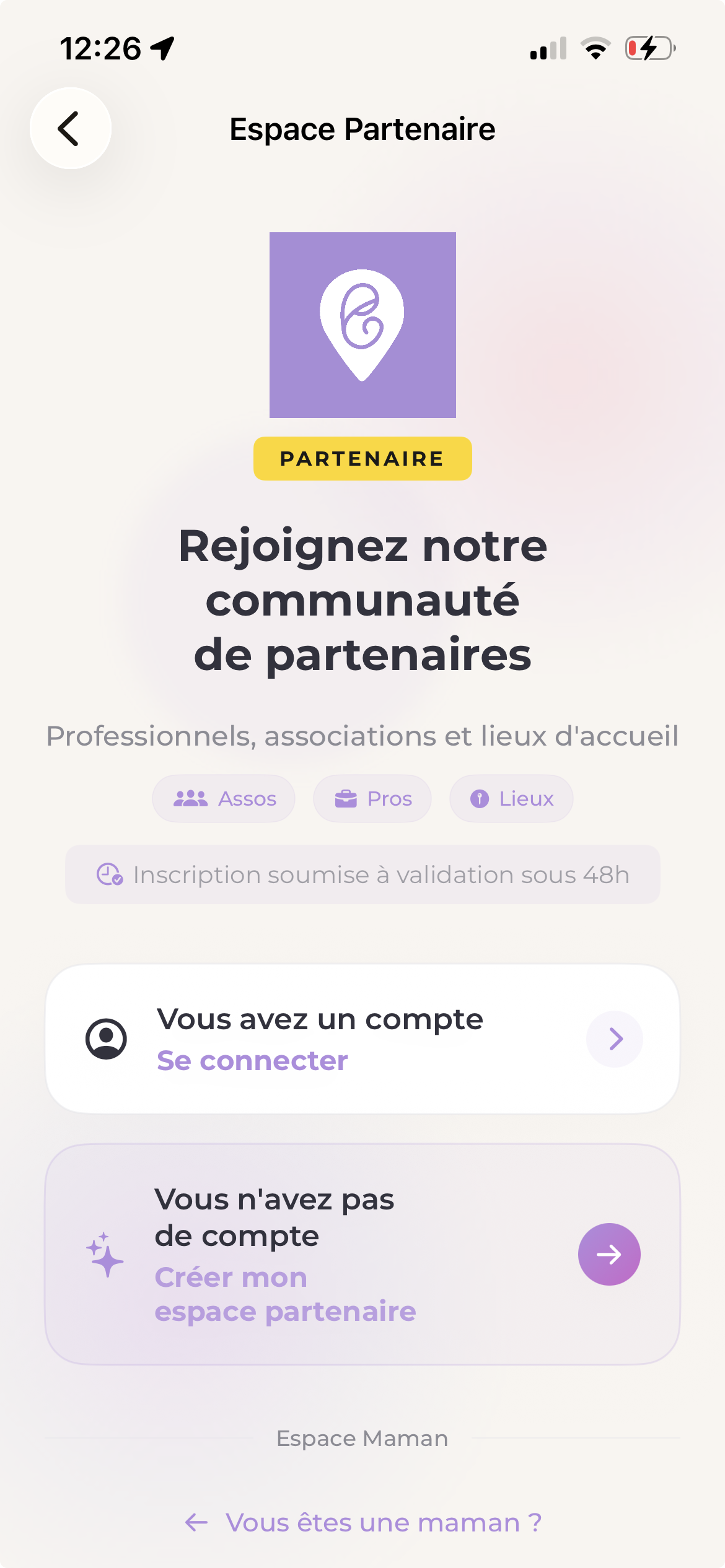Click the Wi-Fi icon in the status bar
725x1568 pixels.
(594, 49)
